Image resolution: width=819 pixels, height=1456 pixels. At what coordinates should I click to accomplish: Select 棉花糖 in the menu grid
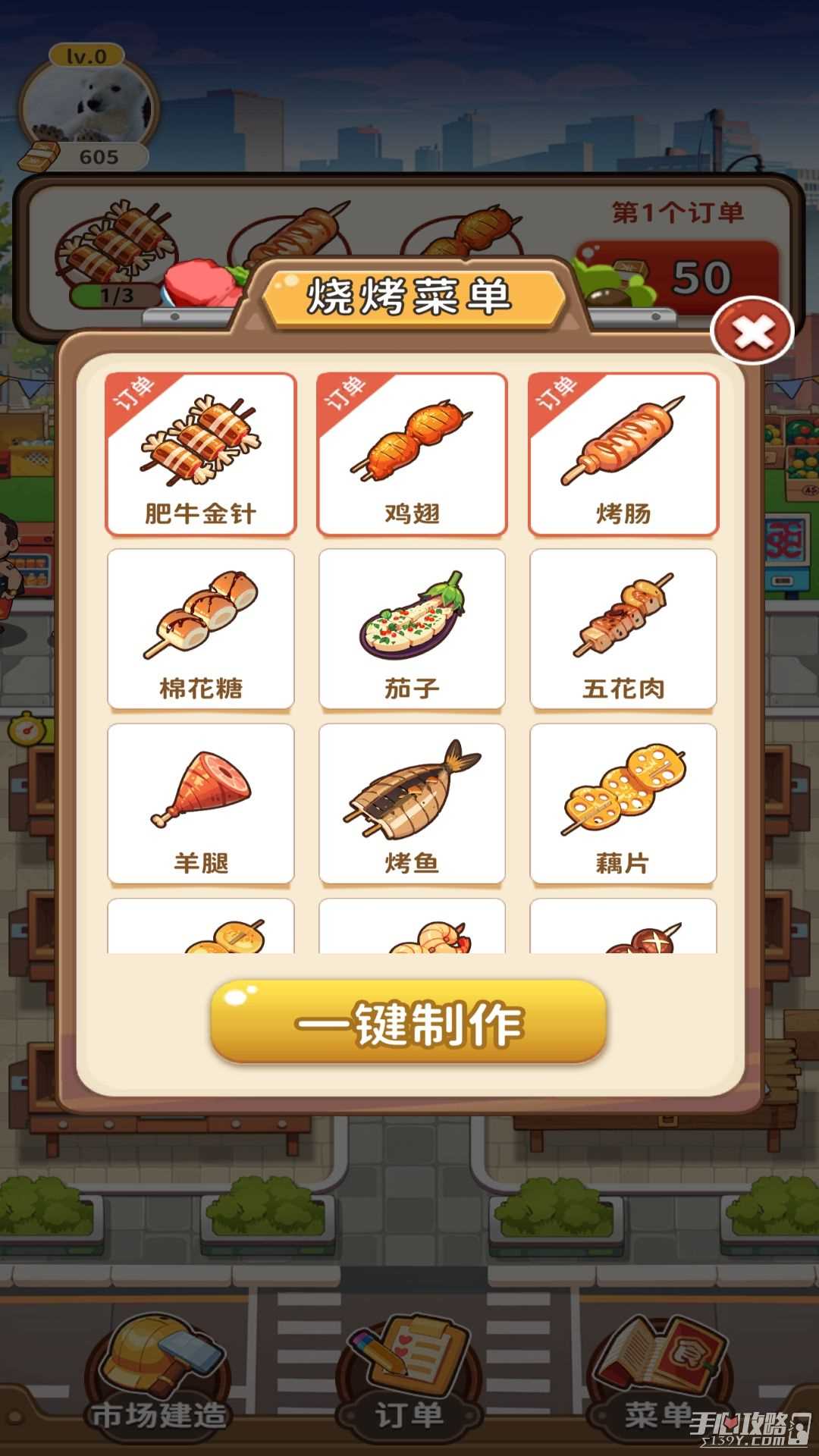201,629
